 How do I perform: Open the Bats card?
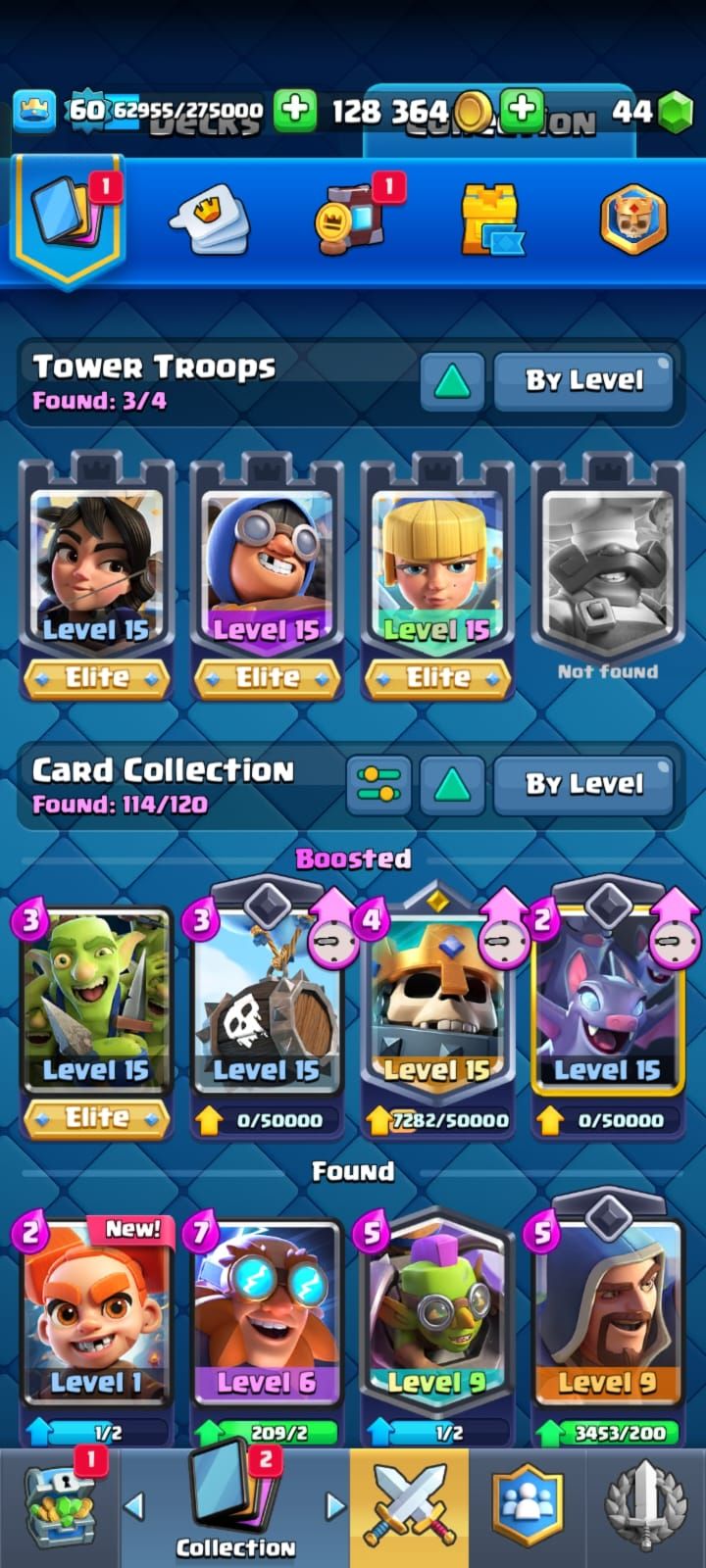[608, 1009]
